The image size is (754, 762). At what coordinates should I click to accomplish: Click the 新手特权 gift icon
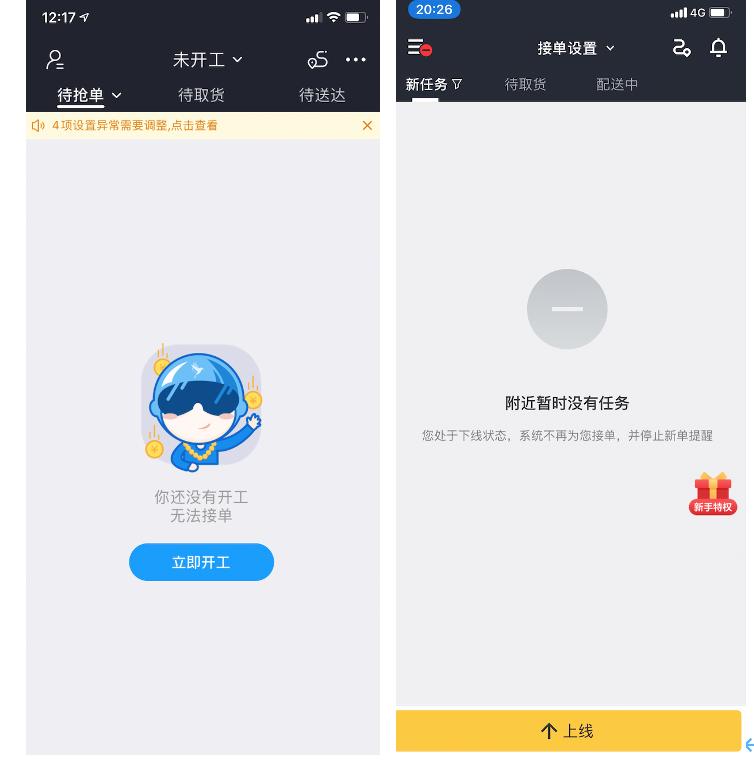(712, 493)
